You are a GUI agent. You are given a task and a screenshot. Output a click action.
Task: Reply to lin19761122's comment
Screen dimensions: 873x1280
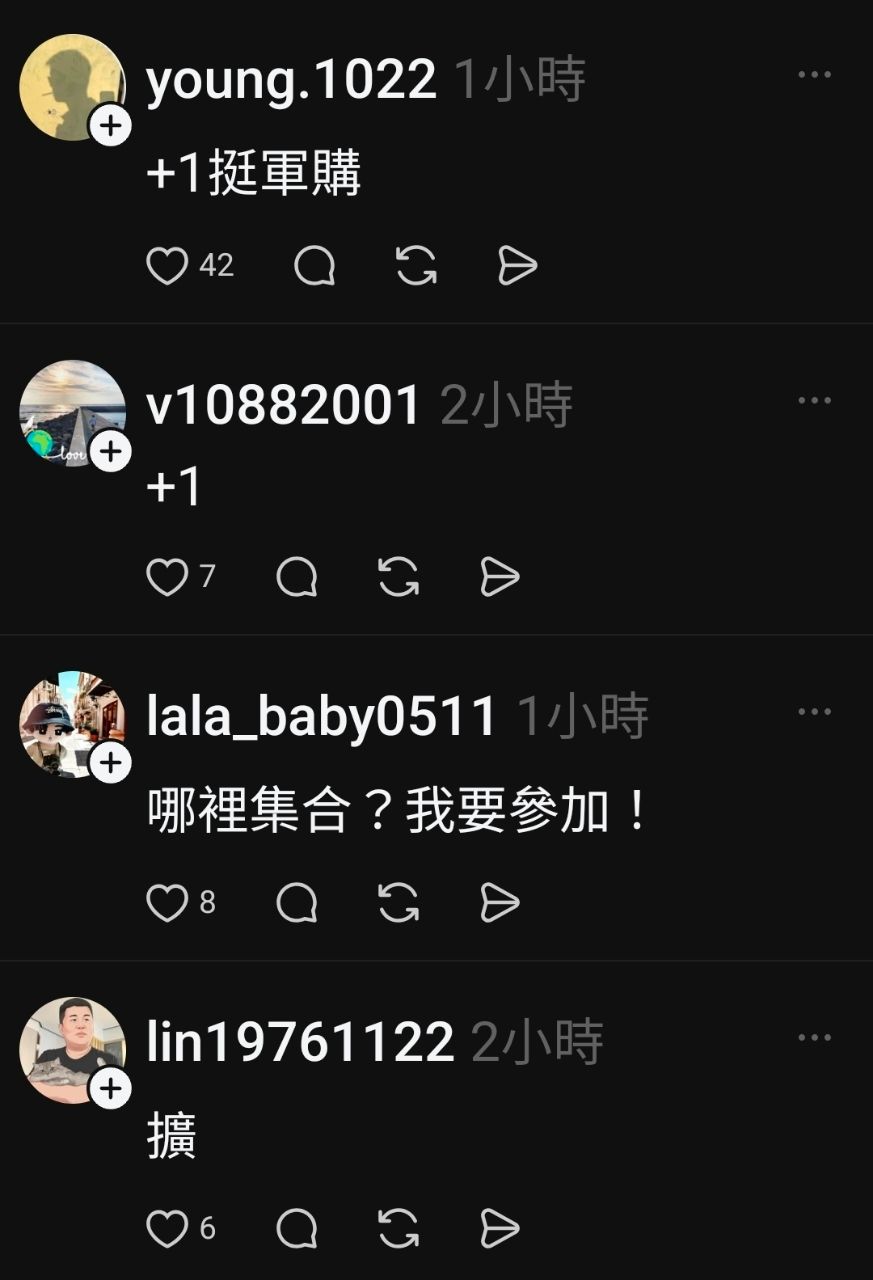pyautogui.click(x=297, y=1229)
